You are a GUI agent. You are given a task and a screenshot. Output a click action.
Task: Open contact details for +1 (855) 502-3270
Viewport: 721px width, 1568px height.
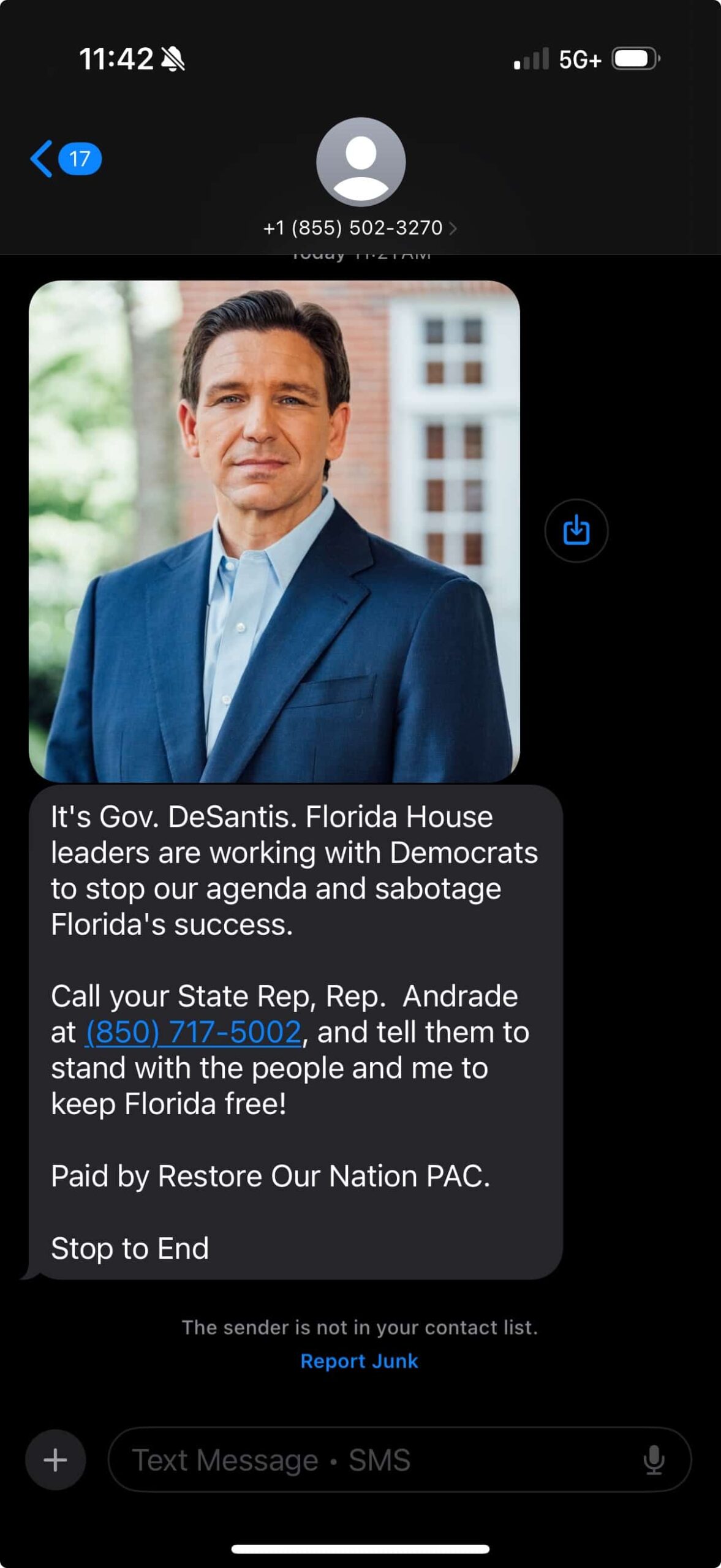[x=360, y=228]
